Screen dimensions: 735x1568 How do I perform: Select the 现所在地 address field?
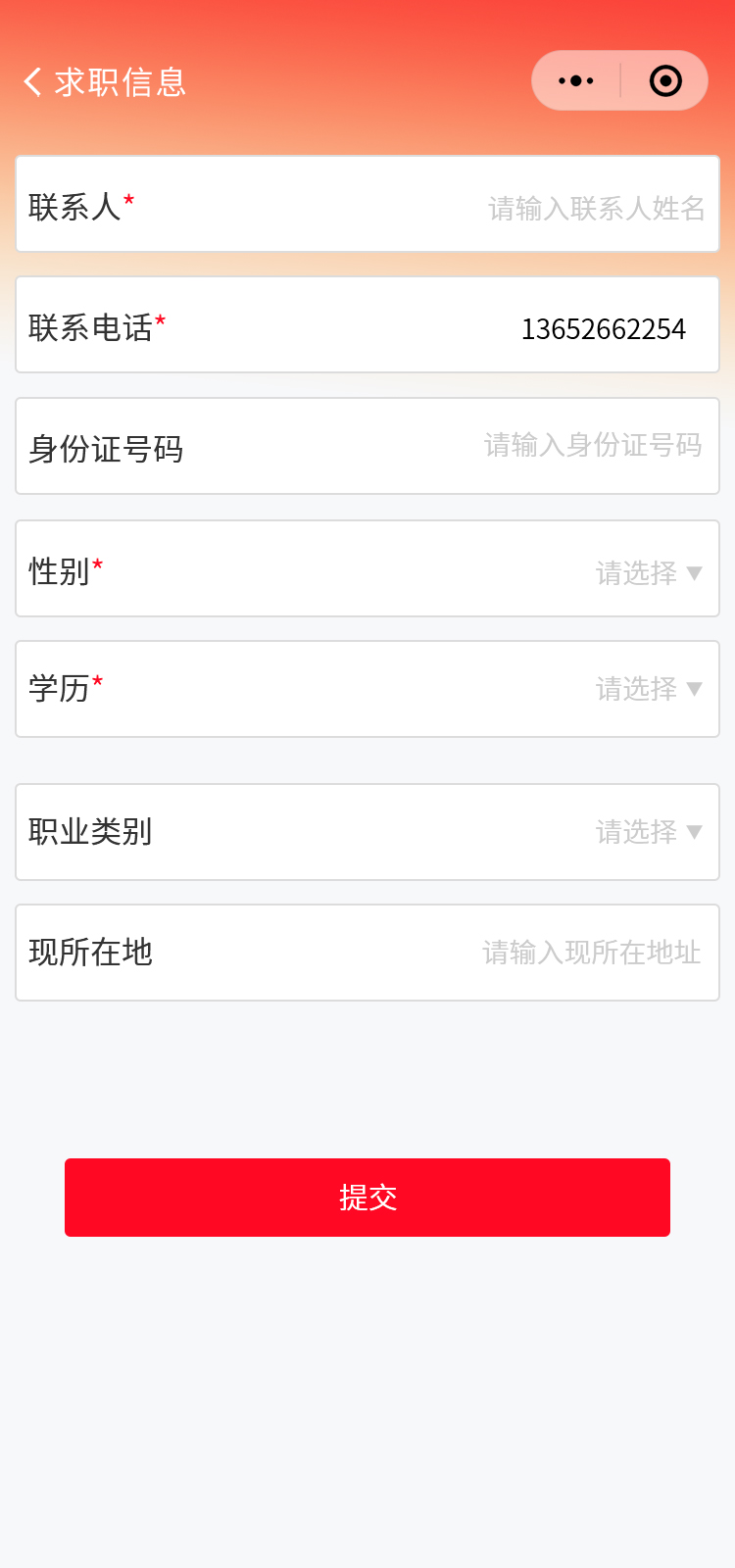pyautogui.click(x=591, y=953)
